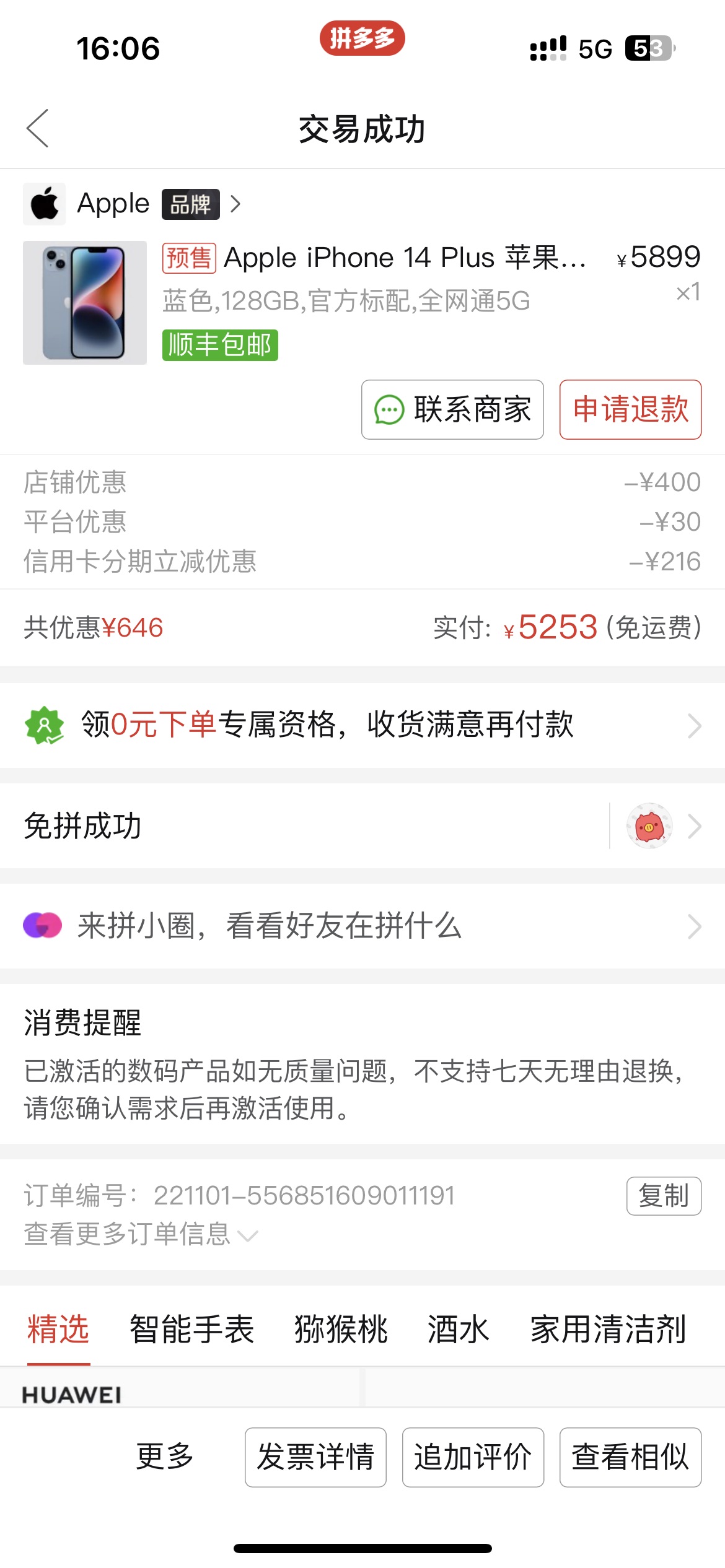This screenshot has width=725, height=1568.
Task: Open 来拼小圈 with its right chevron
Action: click(x=693, y=926)
